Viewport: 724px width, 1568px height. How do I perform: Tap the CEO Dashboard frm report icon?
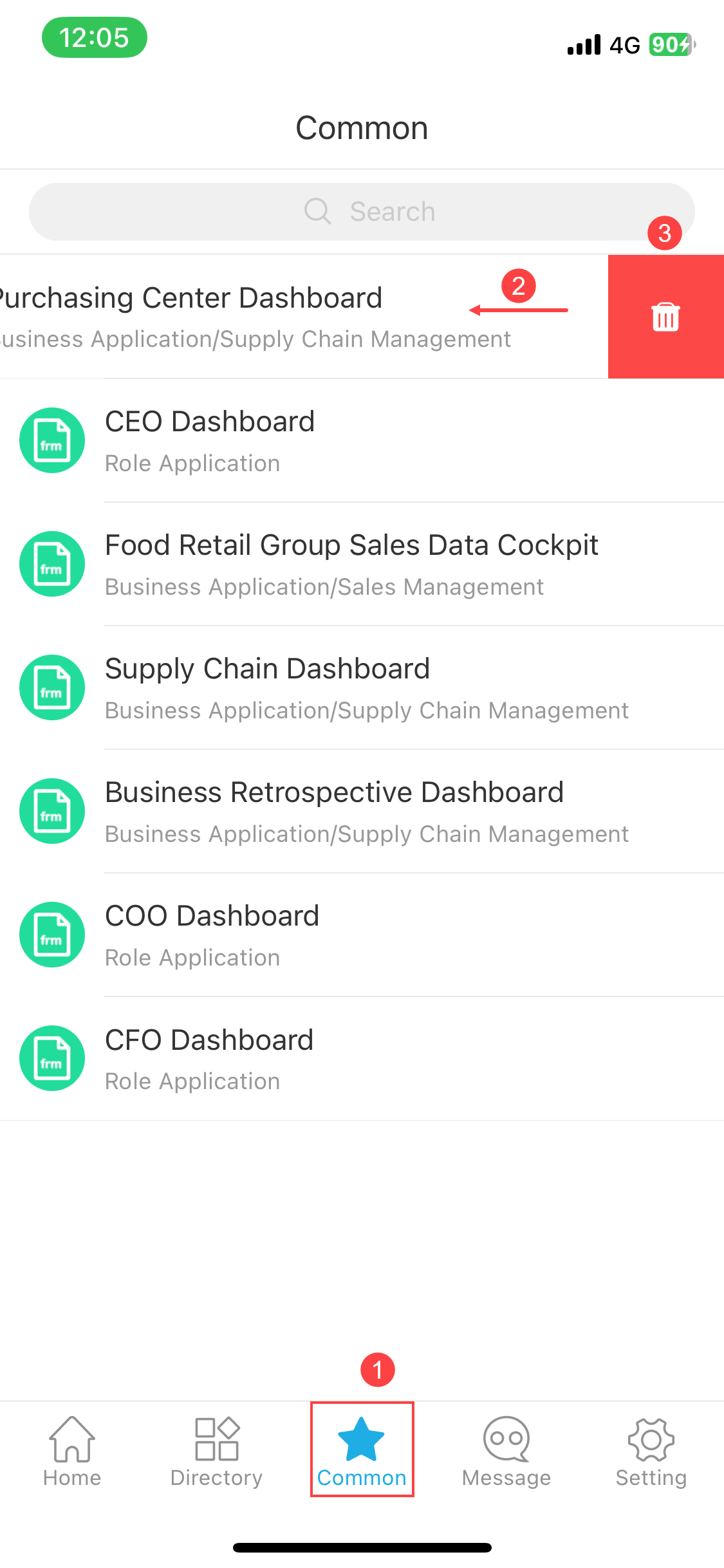[52, 440]
